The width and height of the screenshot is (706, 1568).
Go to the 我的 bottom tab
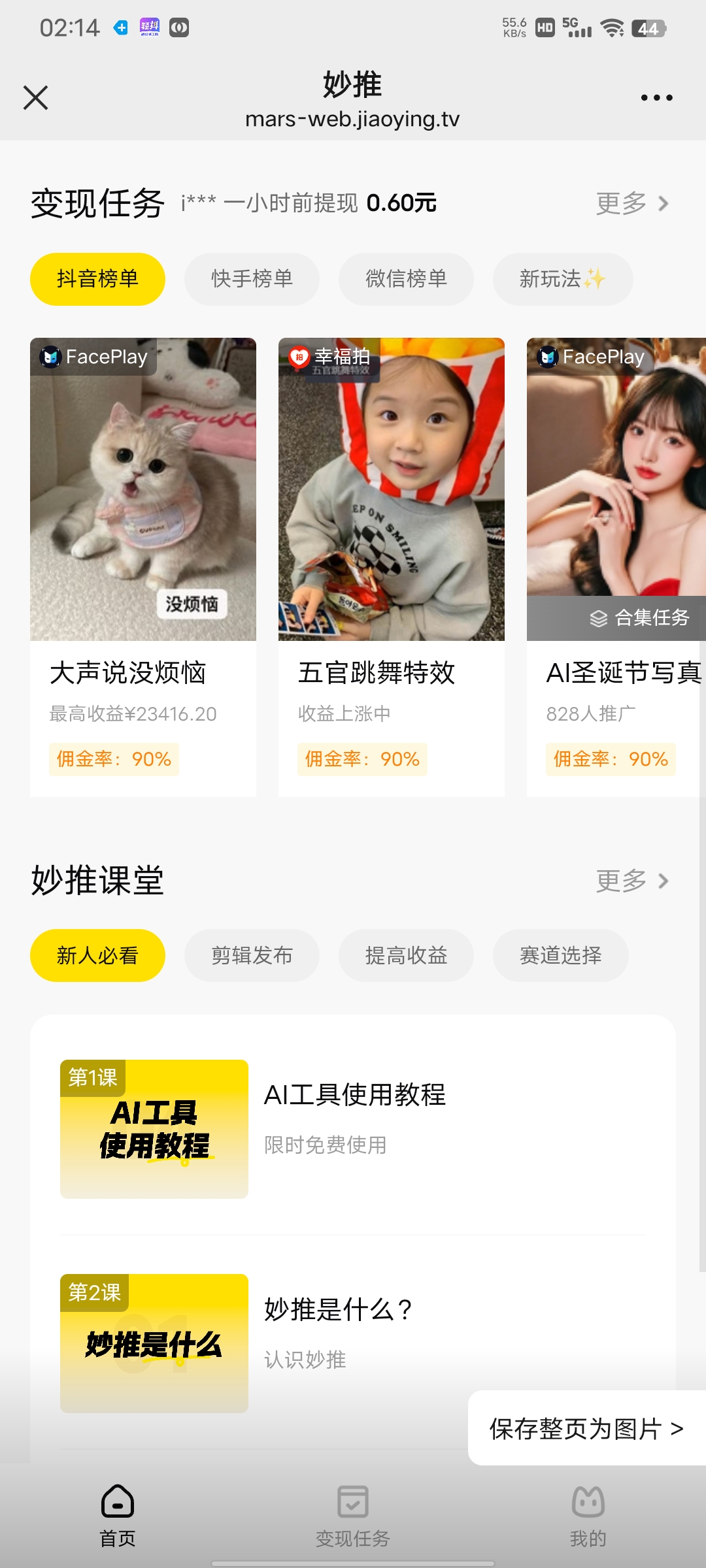tap(588, 1516)
